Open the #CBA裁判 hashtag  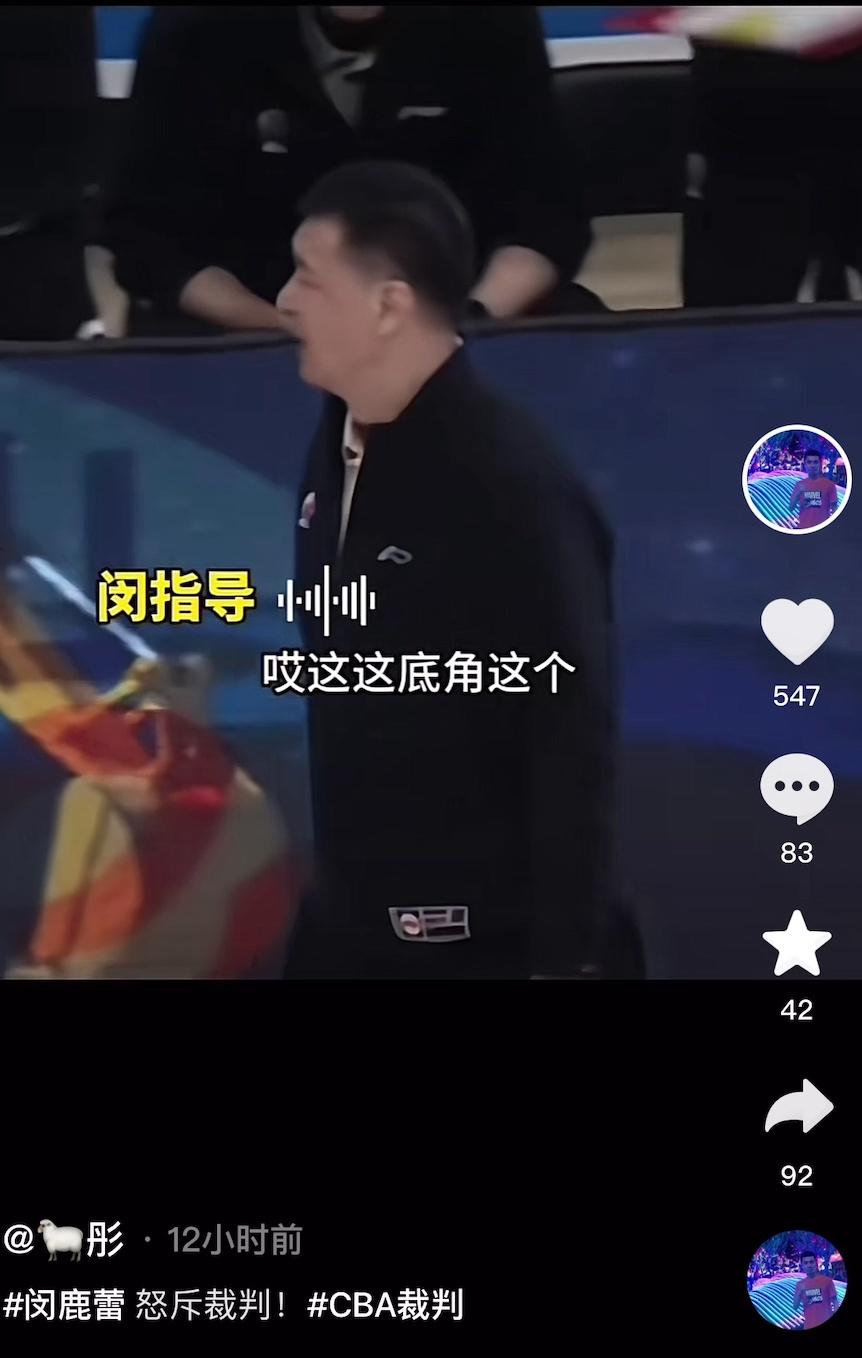[x=385, y=1305]
